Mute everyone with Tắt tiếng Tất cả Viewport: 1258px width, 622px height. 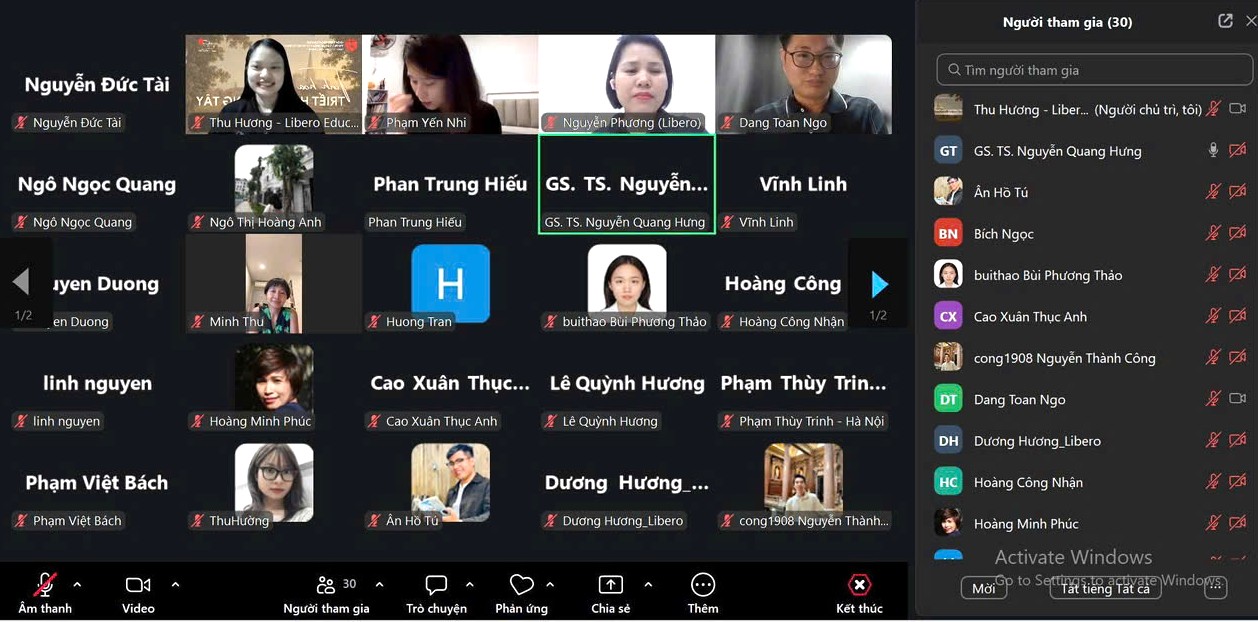[1105, 588]
